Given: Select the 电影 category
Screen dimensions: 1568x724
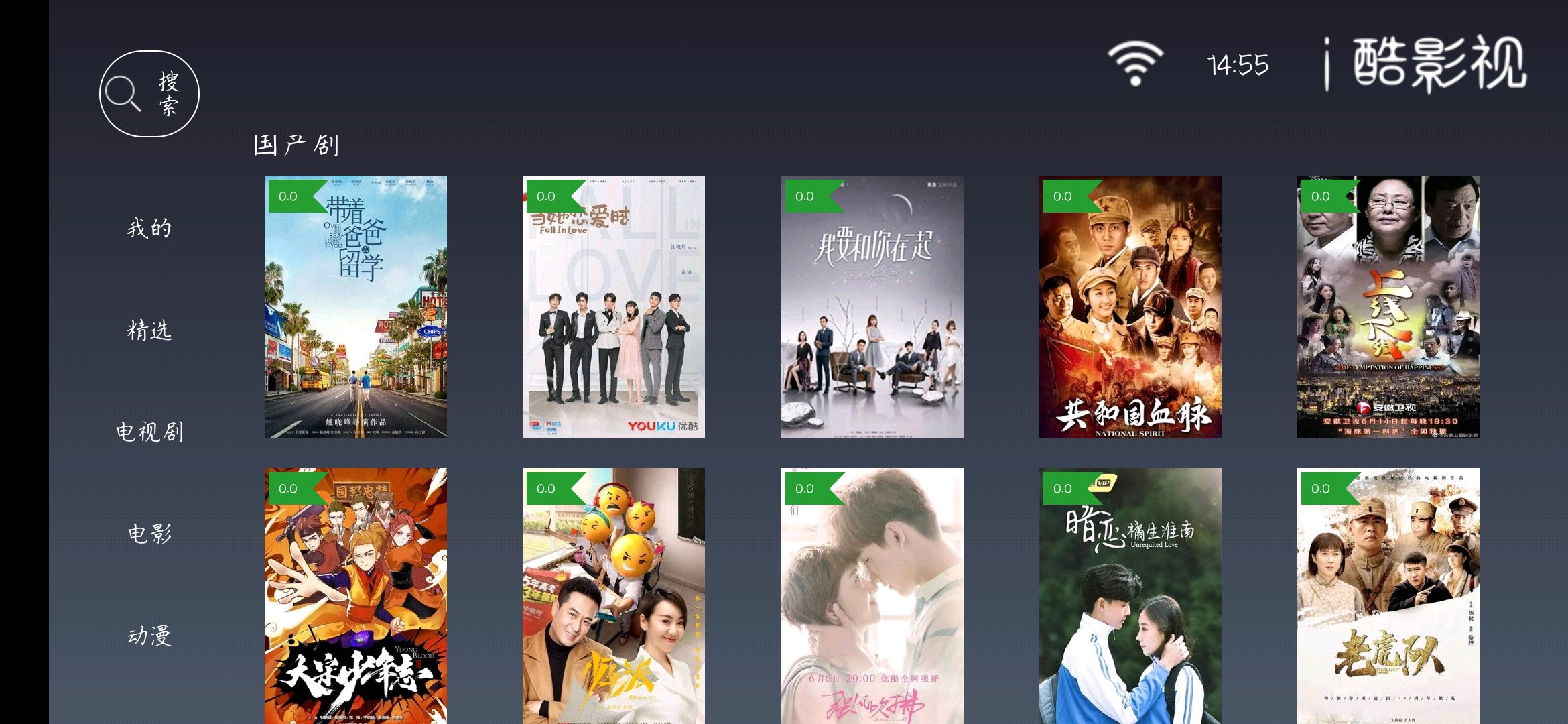Looking at the screenshot, I should [x=149, y=534].
